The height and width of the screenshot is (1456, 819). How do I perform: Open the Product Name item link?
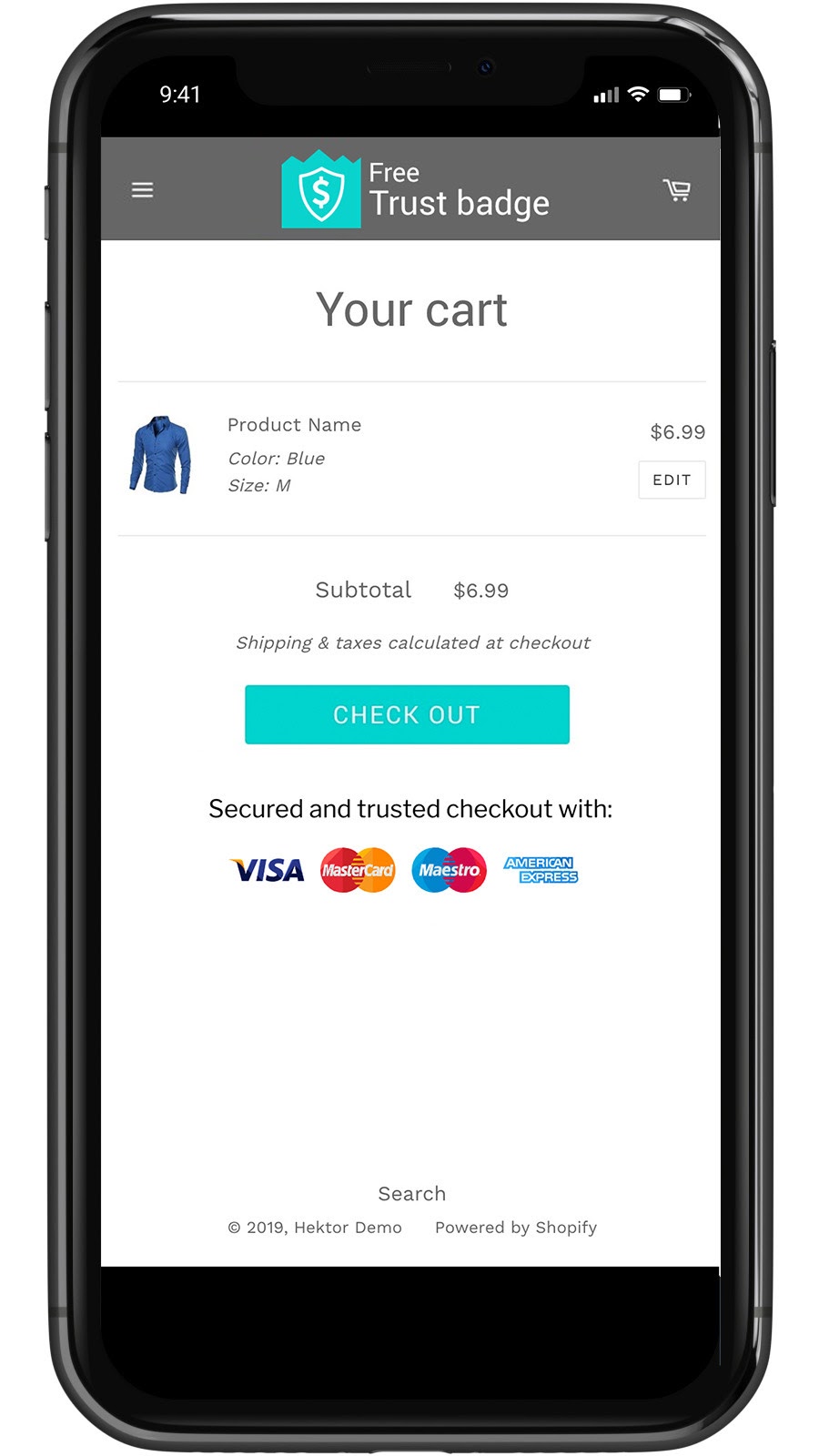click(294, 425)
